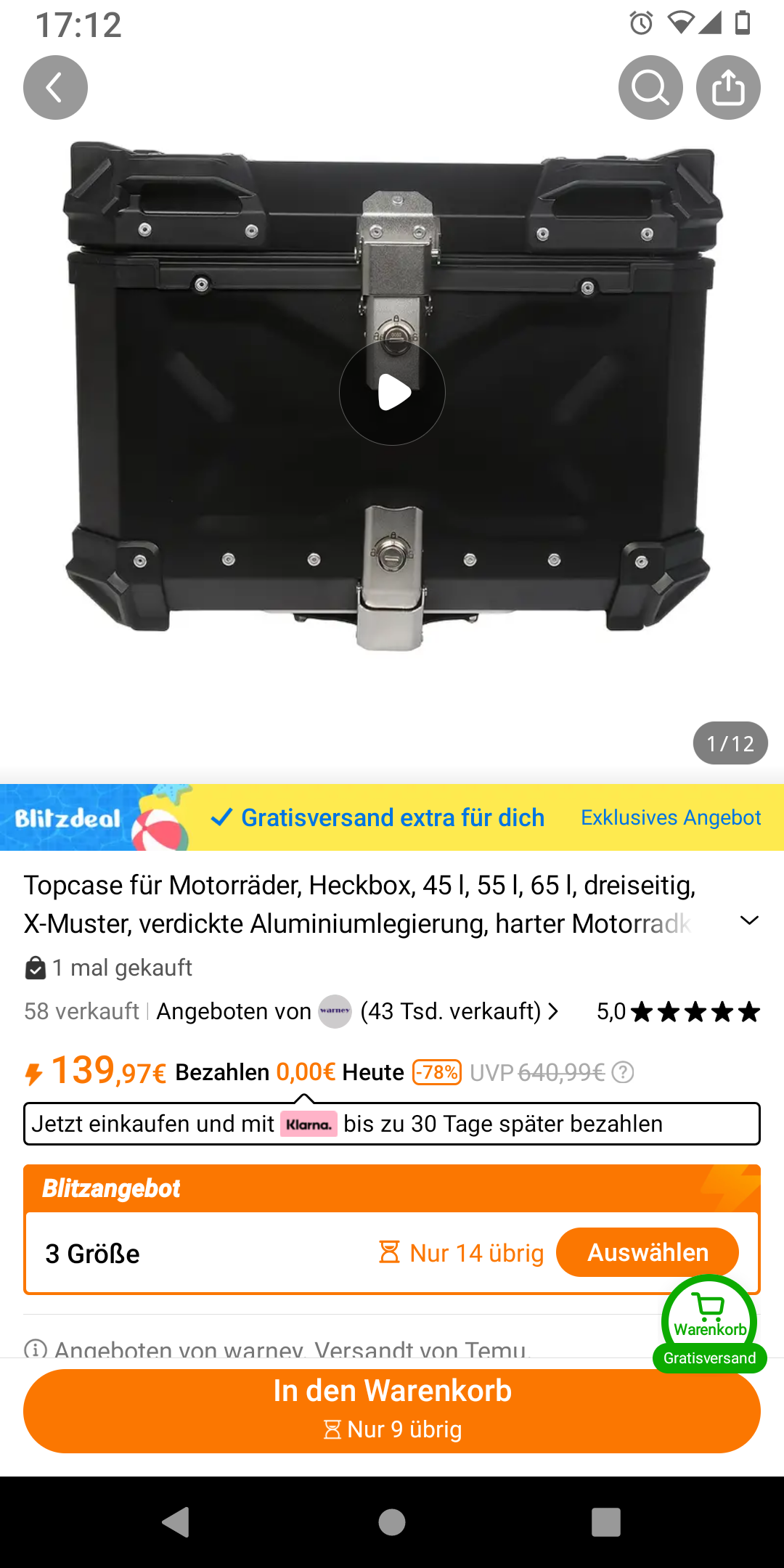The image size is (784, 1568).
Task: Play the product video
Action: click(x=392, y=393)
